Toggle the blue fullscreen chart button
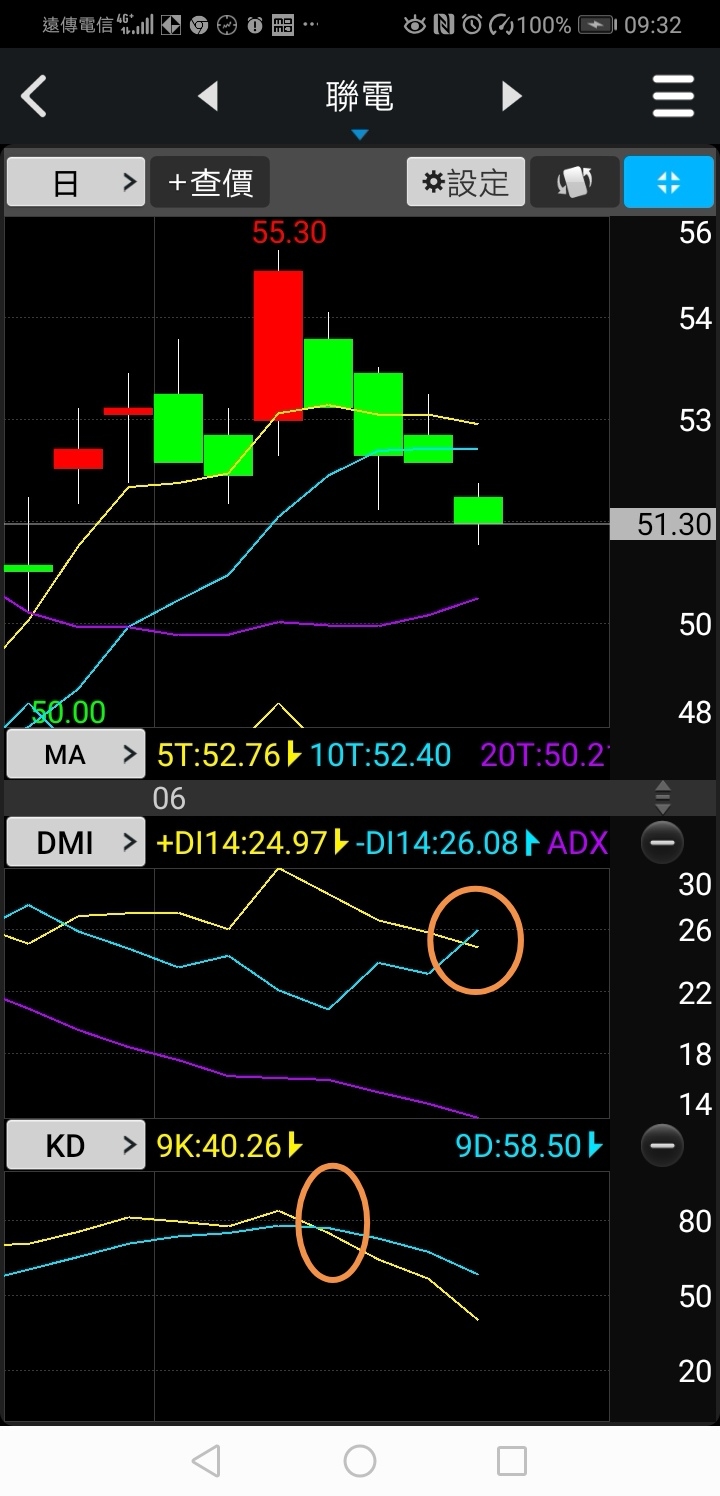Screen dimensions: 720x1496 pyautogui.click(x=668, y=182)
